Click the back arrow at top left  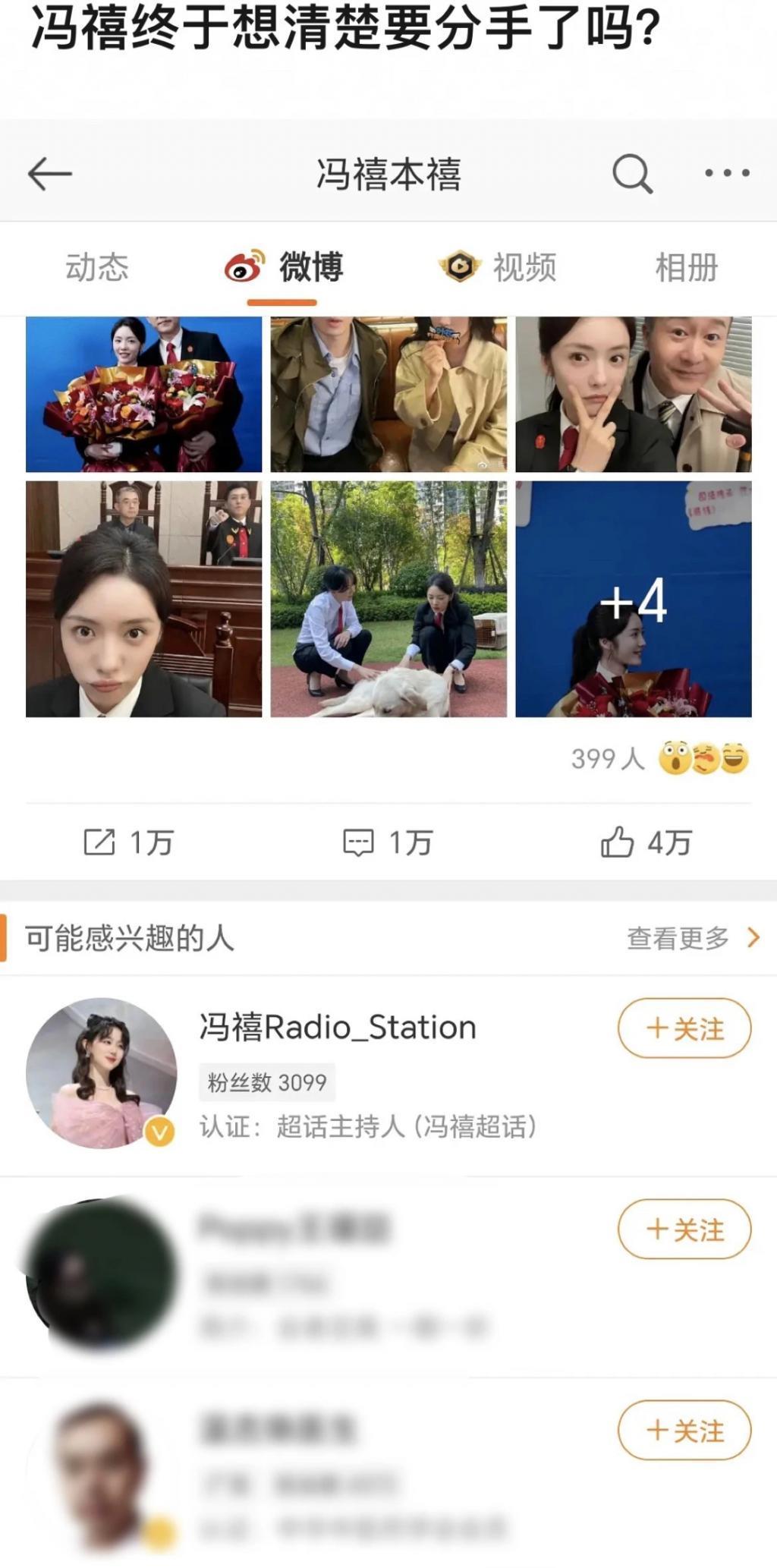coord(49,173)
